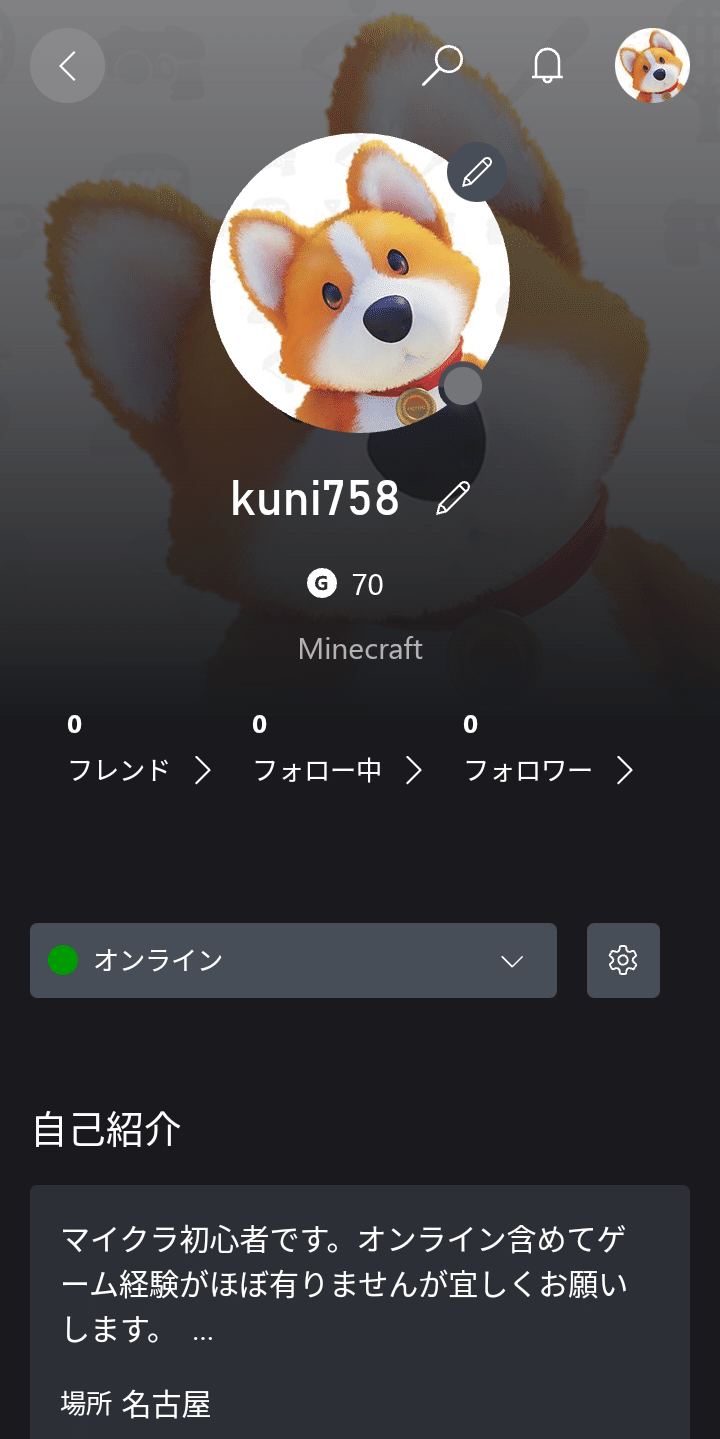The width and height of the screenshot is (720, 1439).
Task: View the フォロー中 list
Action: (x=337, y=769)
